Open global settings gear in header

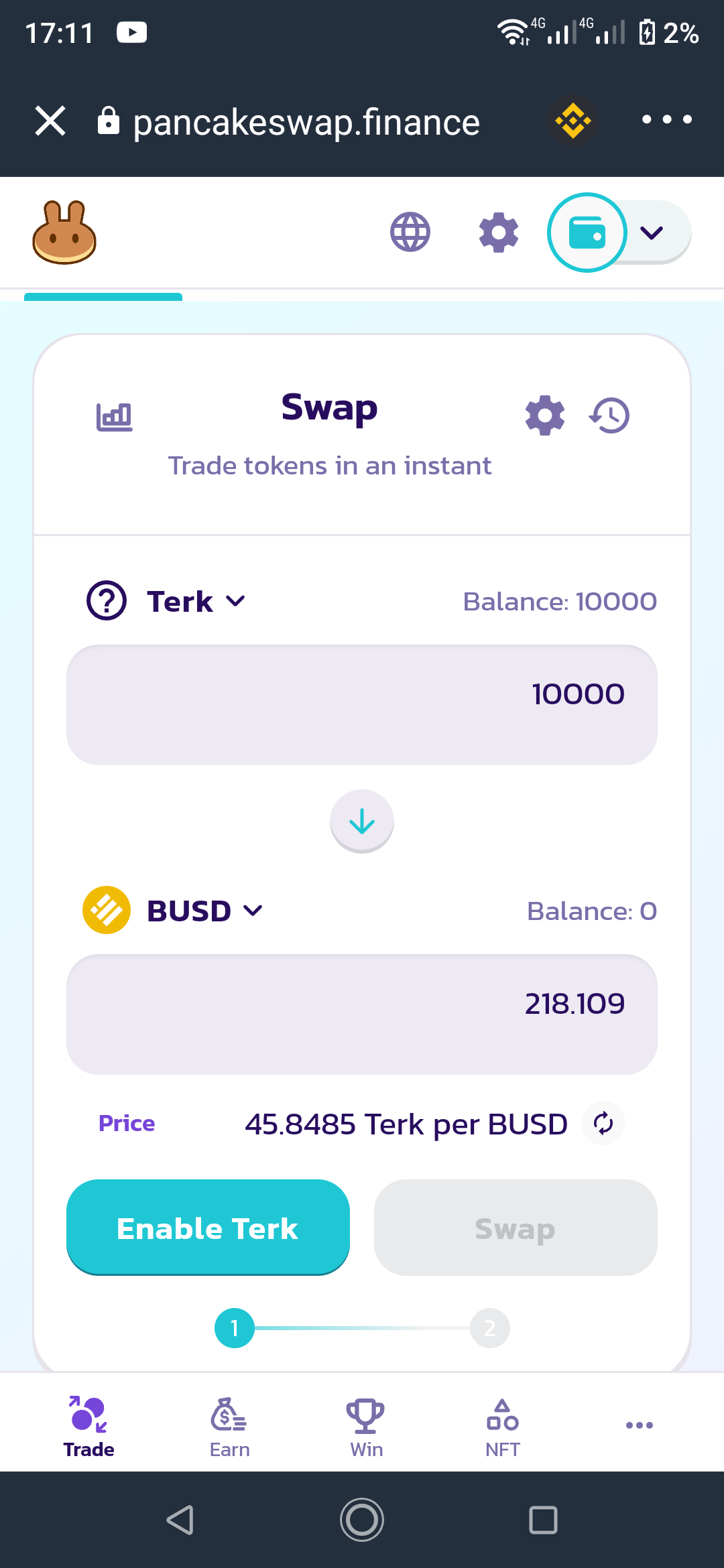(x=499, y=233)
